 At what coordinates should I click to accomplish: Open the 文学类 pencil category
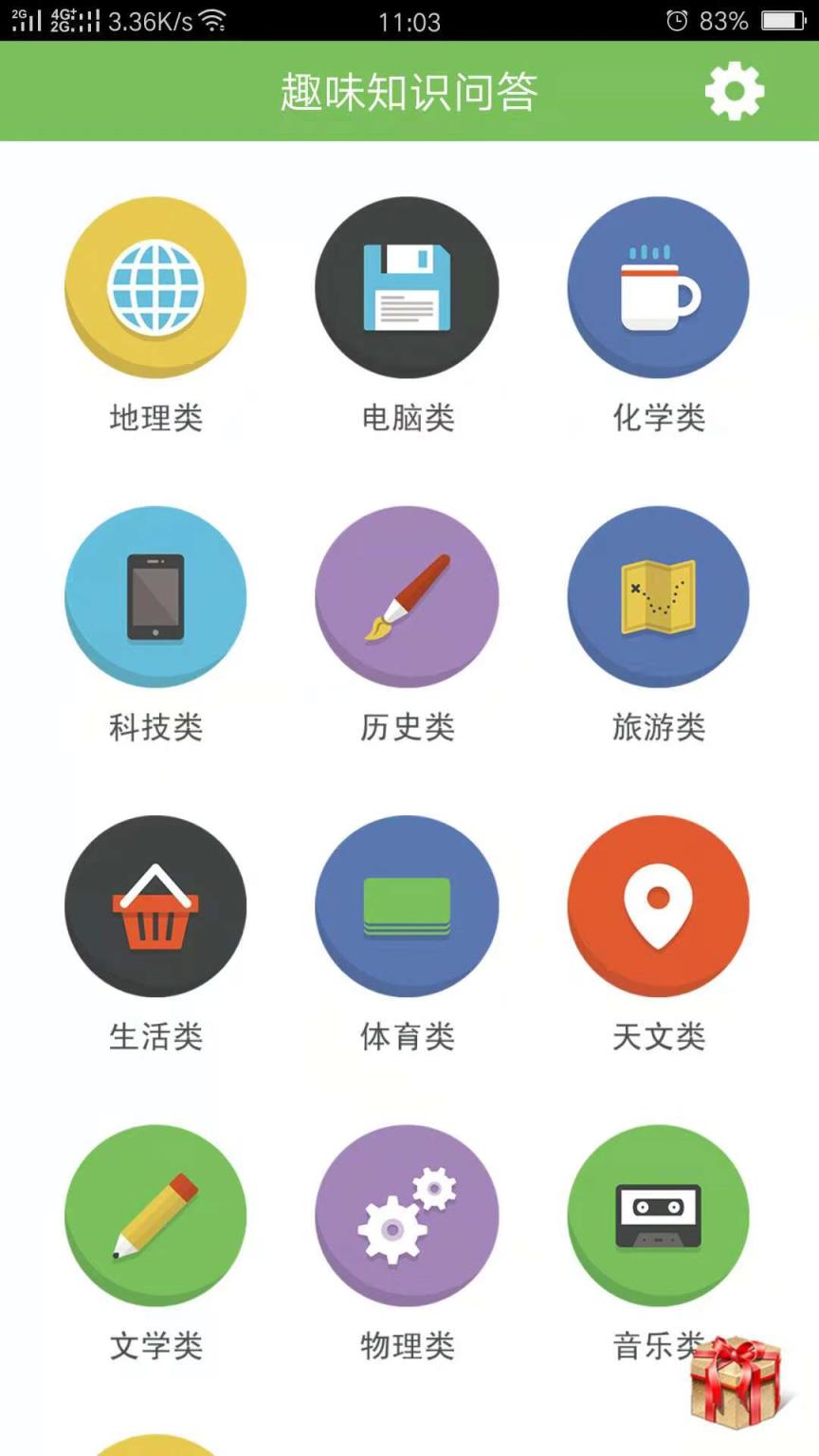pyautogui.click(x=155, y=1215)
